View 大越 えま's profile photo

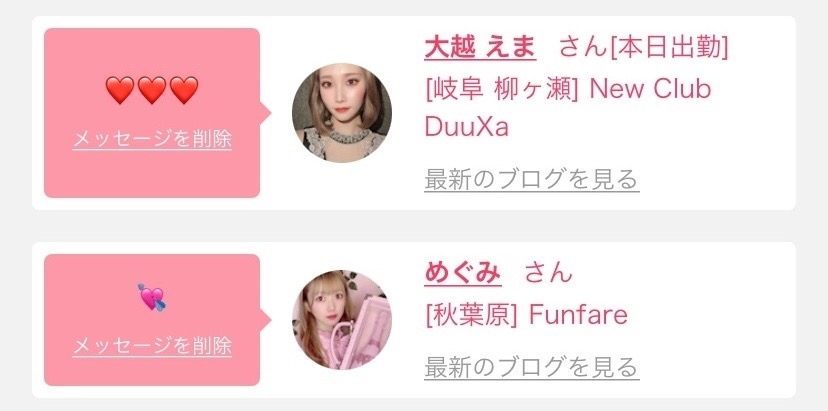pyautogui.click(x=342, y=112)
